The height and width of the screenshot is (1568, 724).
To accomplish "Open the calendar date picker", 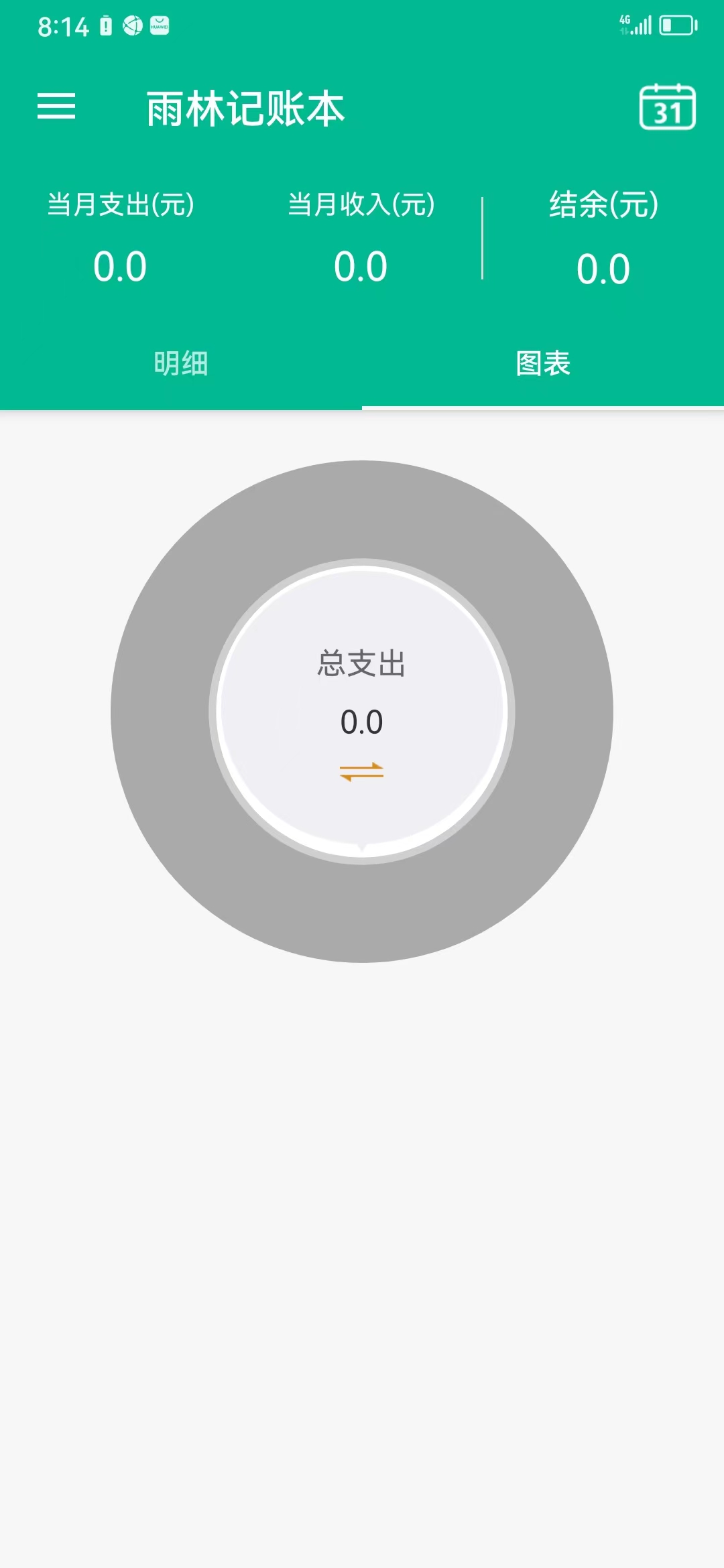I will [667, 107].
